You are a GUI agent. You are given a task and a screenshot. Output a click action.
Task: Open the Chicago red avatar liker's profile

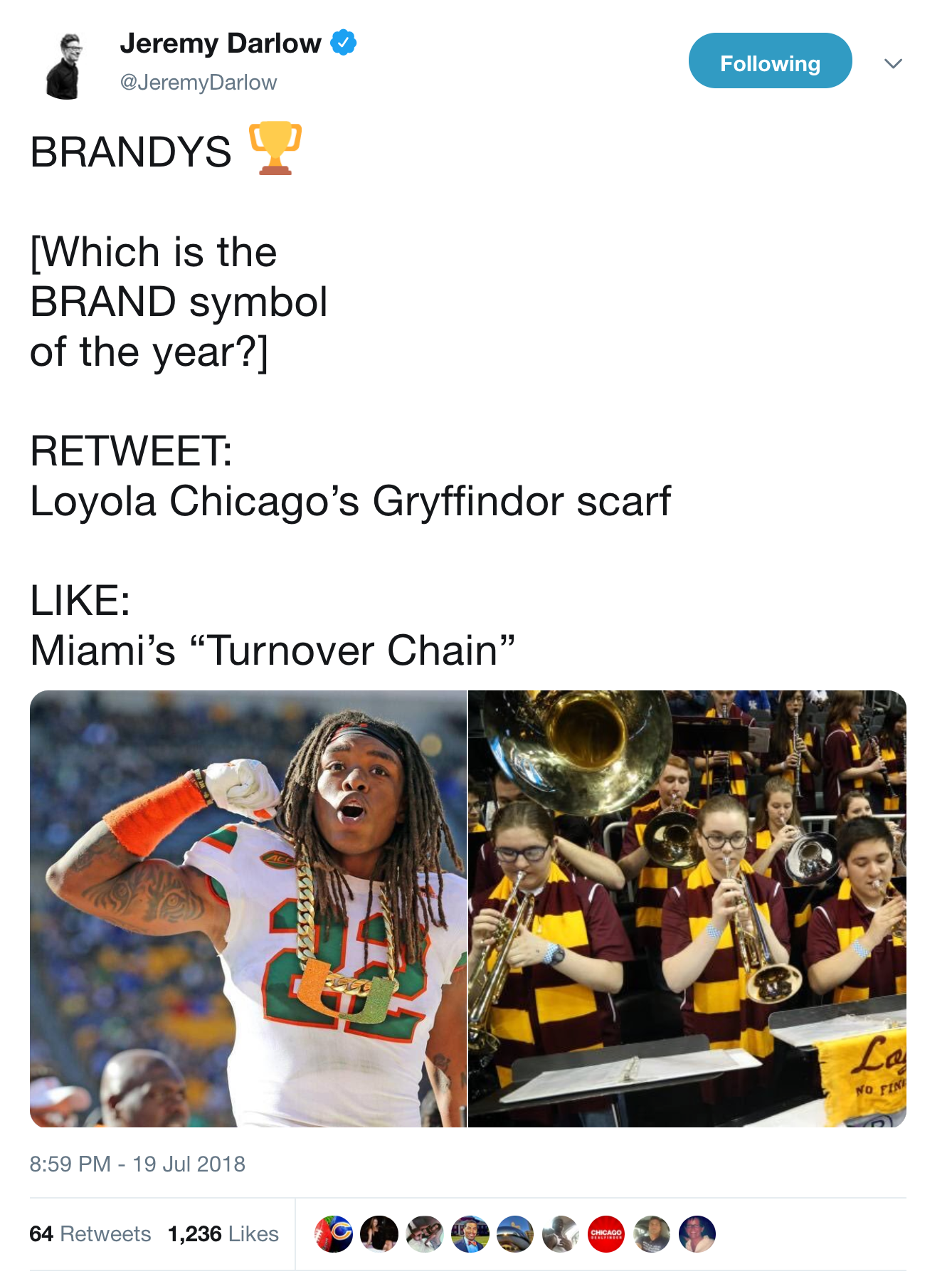[606, 1233]
